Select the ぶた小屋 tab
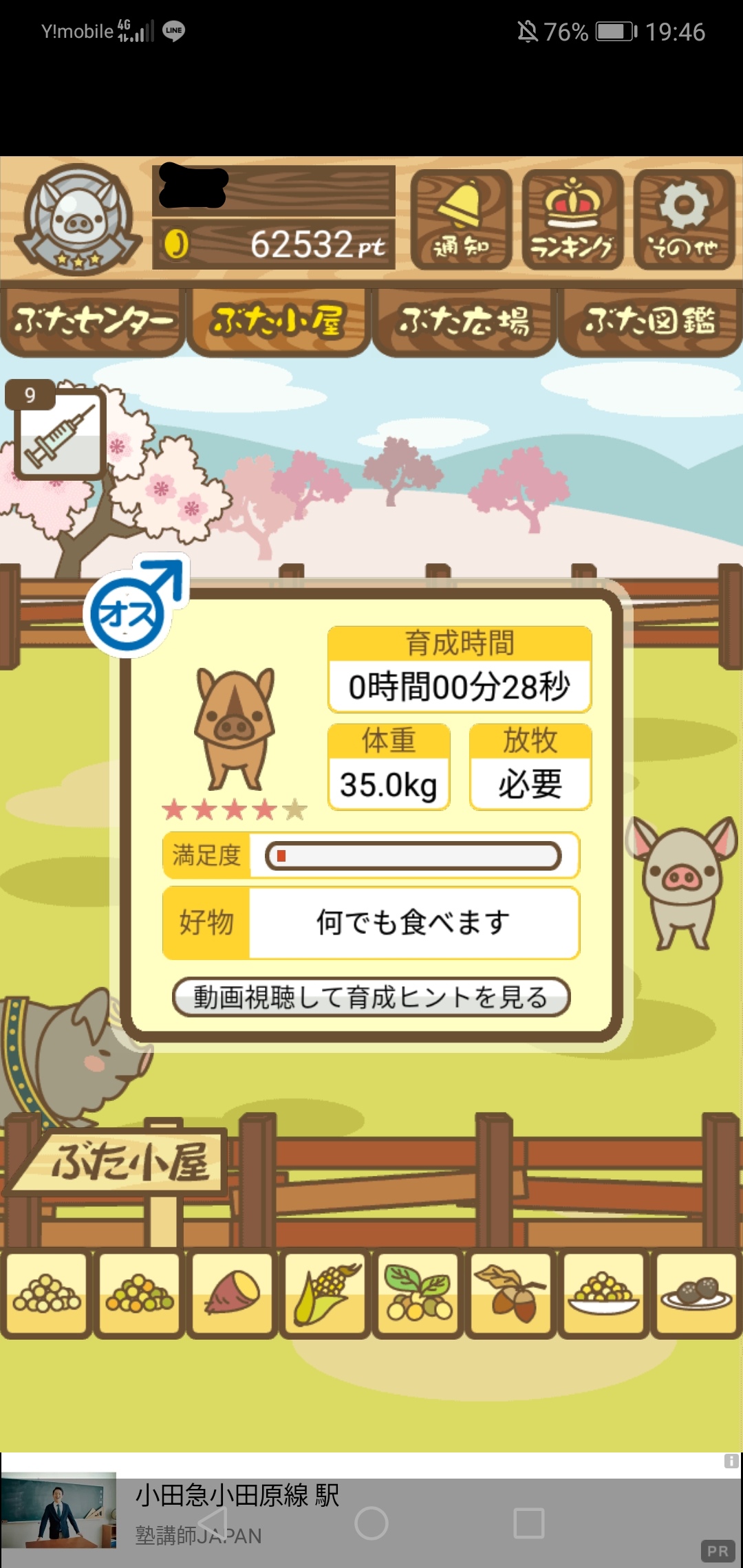The width and height of the screenshot is (743, 1568). coord(278,322)
